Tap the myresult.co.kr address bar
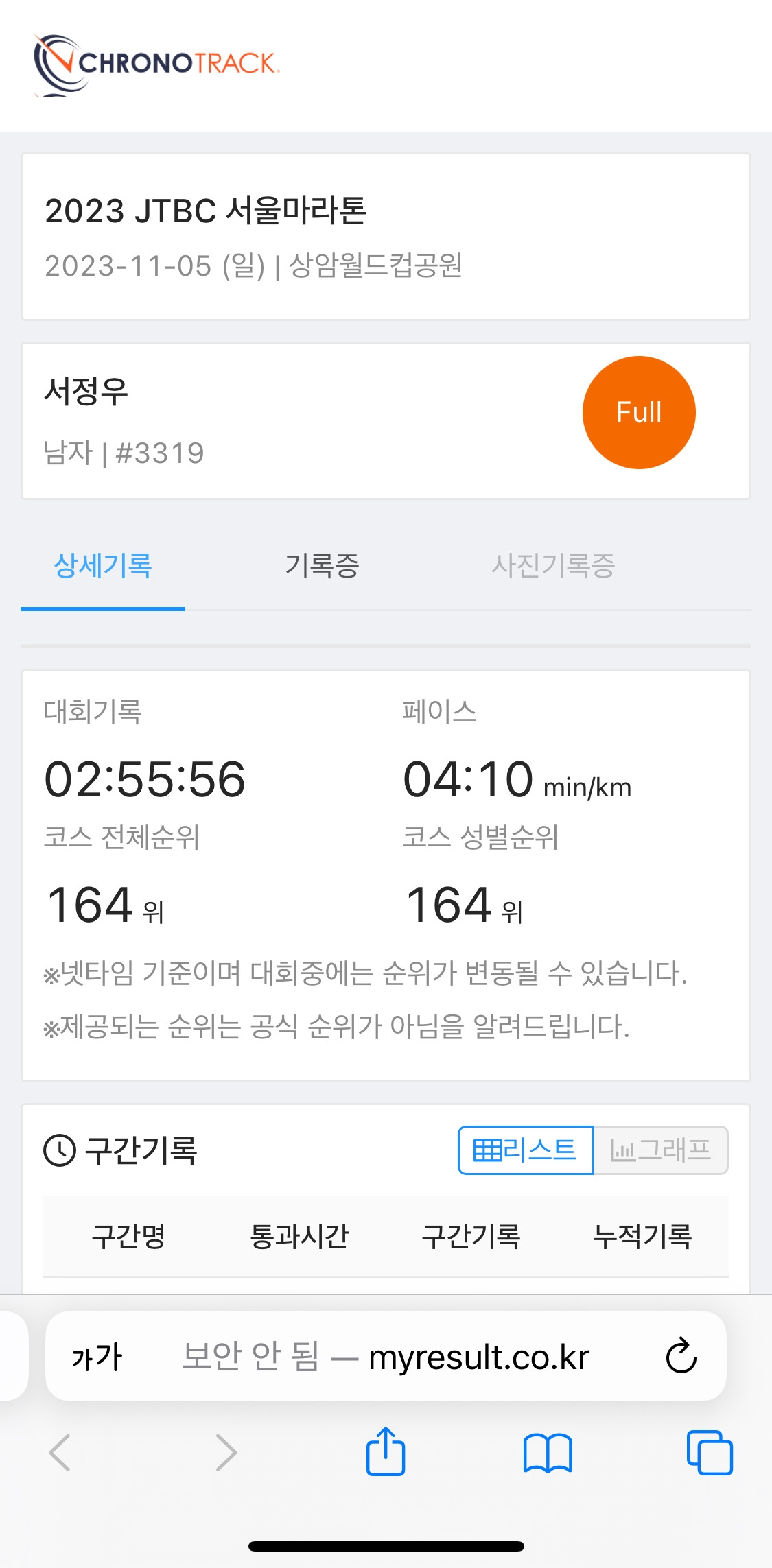Image resolution: width=772 pixels, height=1568 pixels. pyautogui.click(x=386, y=1356)
